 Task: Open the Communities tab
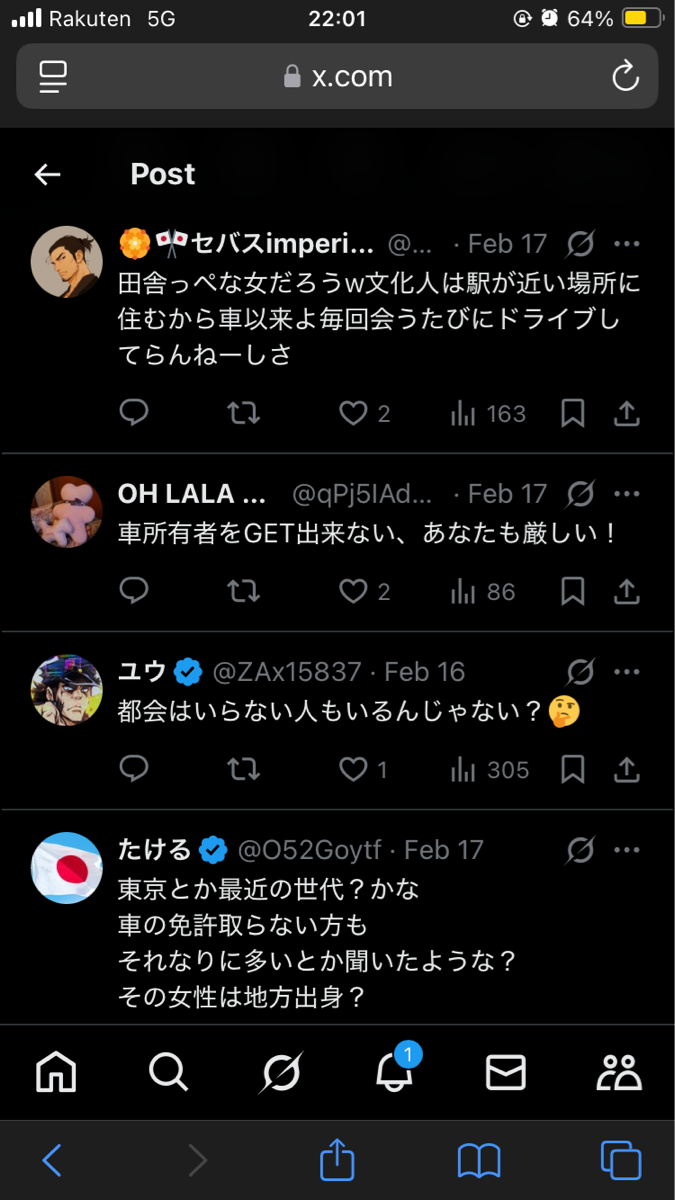[619, 1073]
